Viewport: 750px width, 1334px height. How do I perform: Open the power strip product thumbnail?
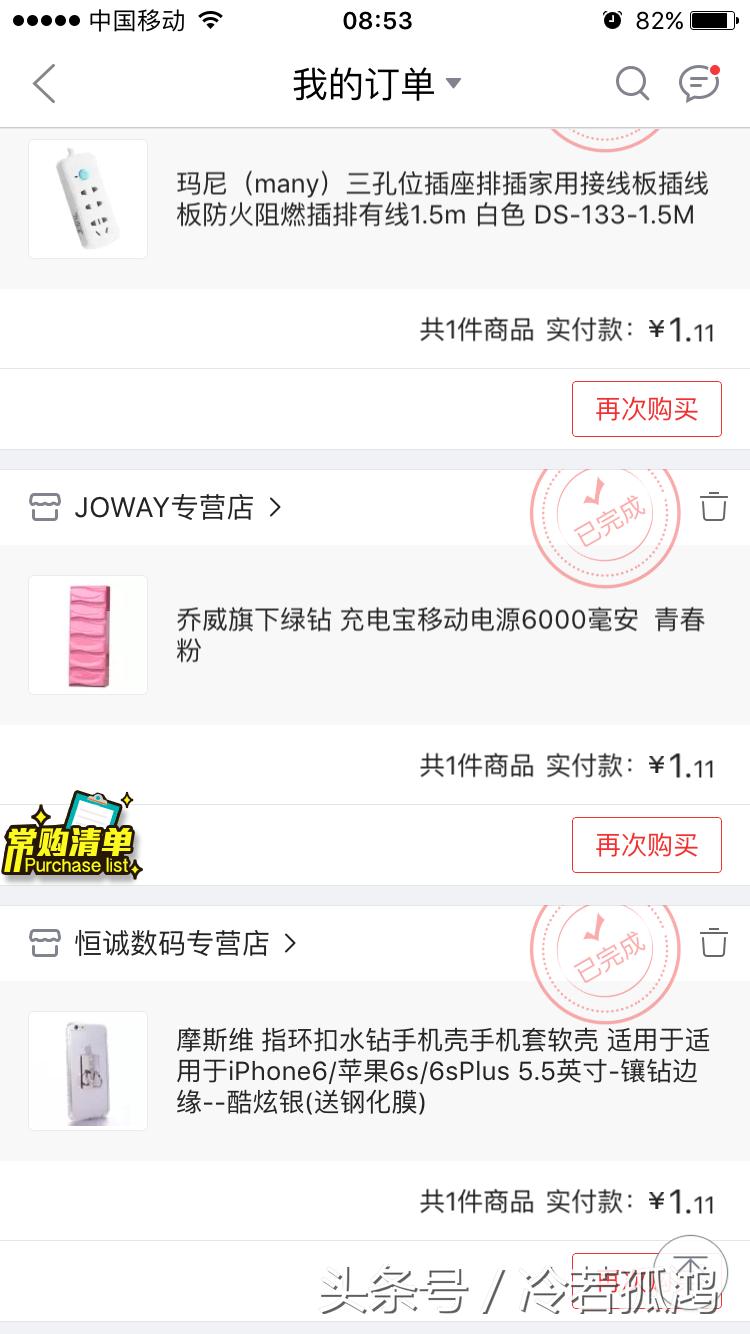tap(88, 199)
